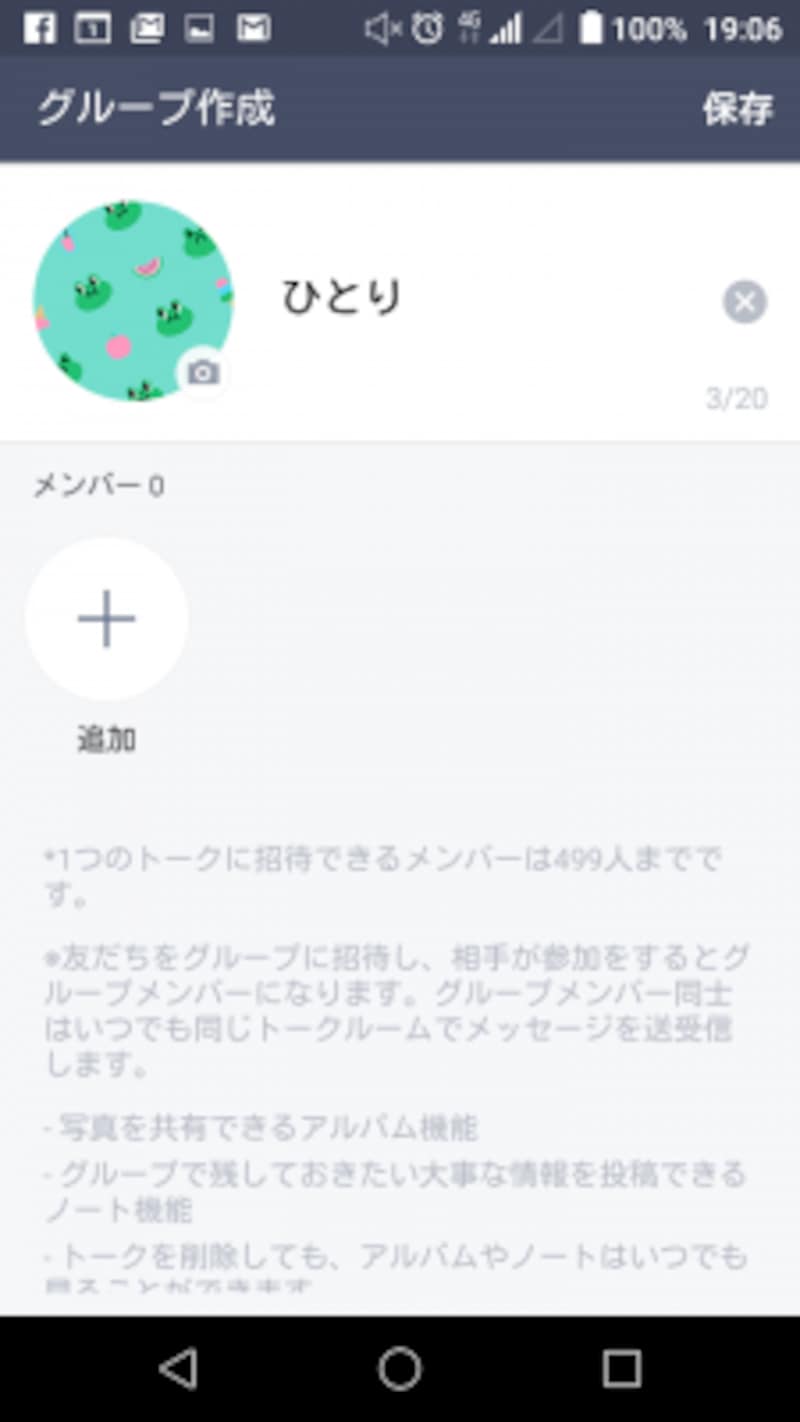This screenshot has width=800, height=1422.
Task: Tap 保存 to save the group
Action: click(x=737, y=109)
